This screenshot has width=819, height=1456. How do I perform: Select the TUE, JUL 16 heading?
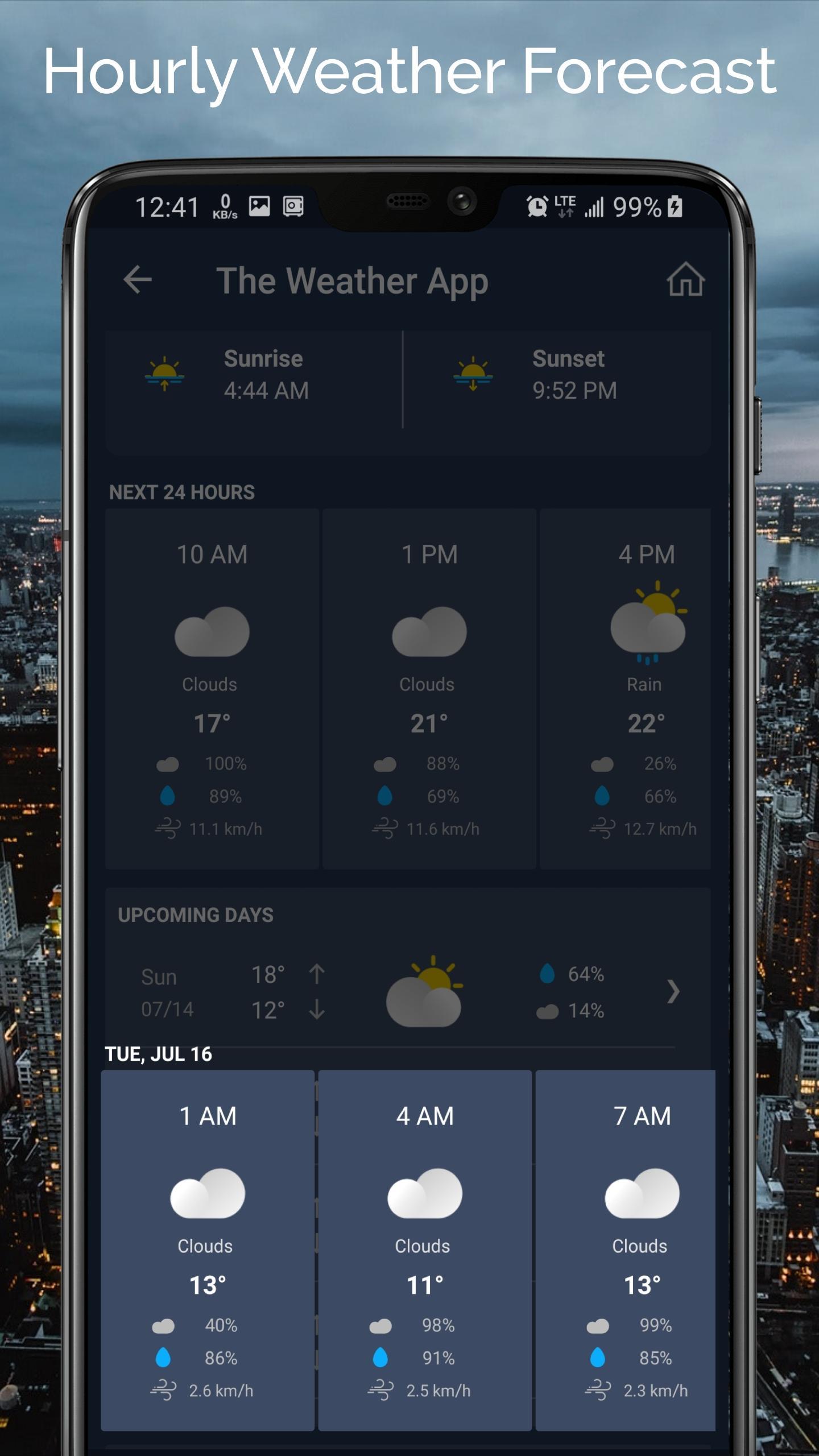point(159,1052)
